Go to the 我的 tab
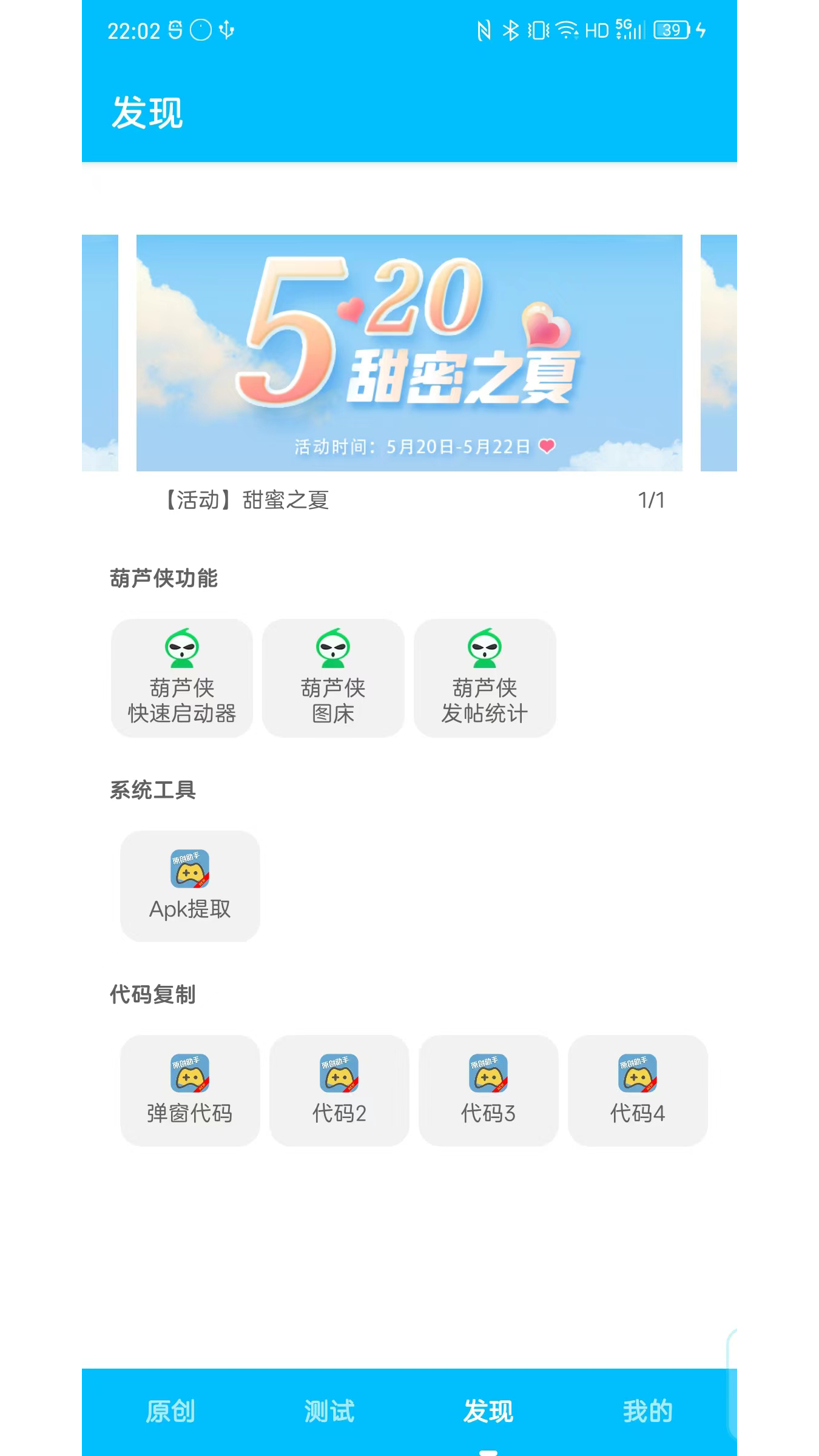The image size is (819, 1456). click(647, 1410)
